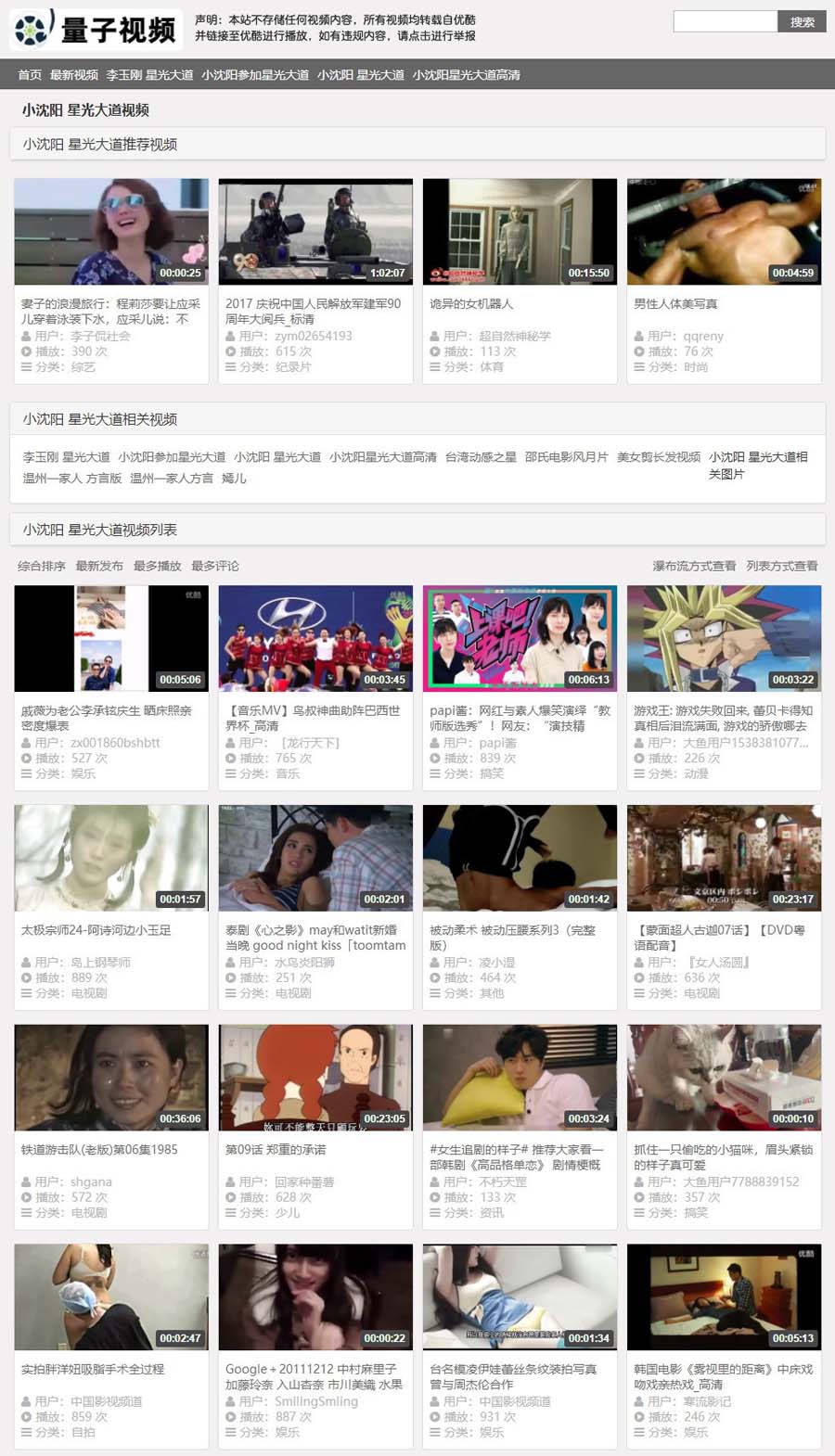Tap the search input box
Image resolution: width=835 pixels, height=1456 pixels.
point(725,21)
